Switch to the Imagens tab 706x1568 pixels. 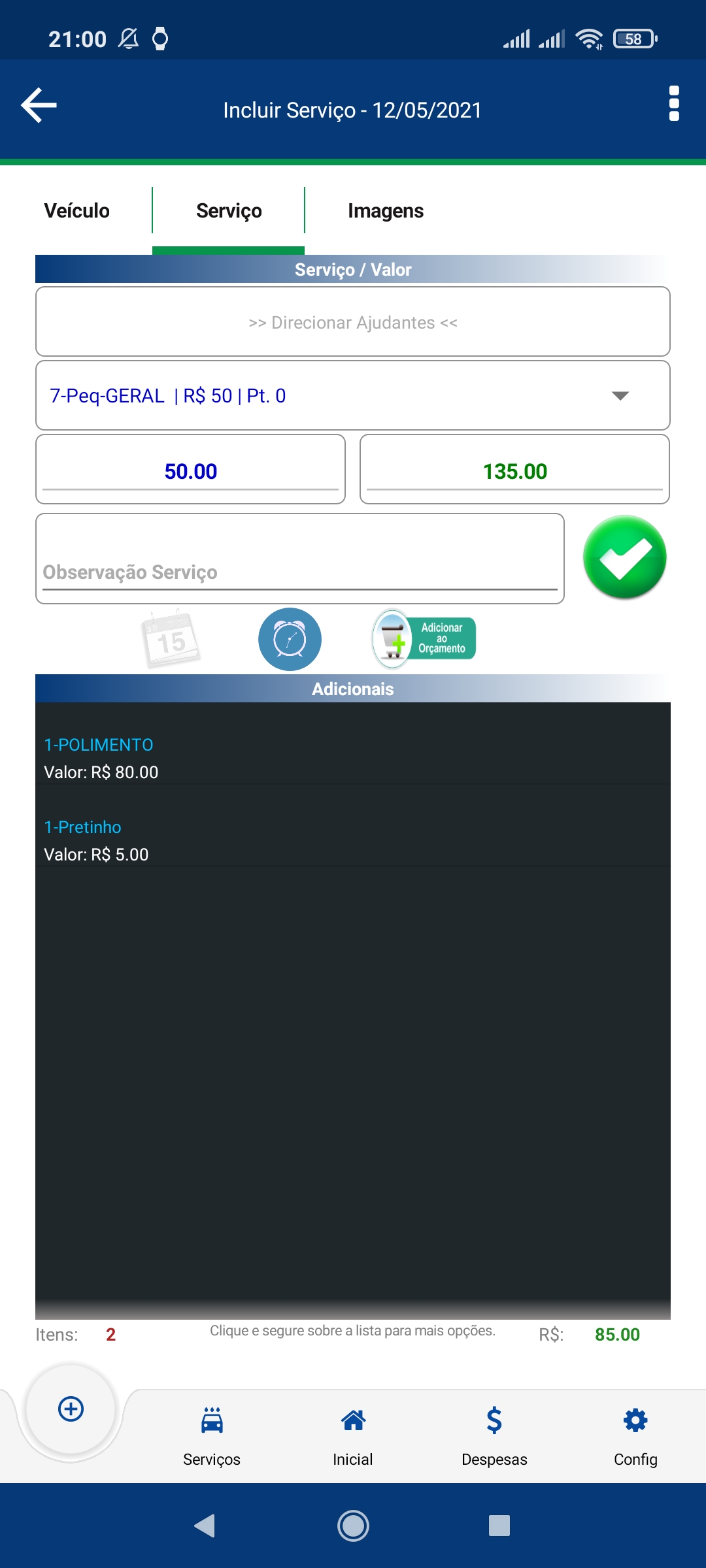point(385,210)
